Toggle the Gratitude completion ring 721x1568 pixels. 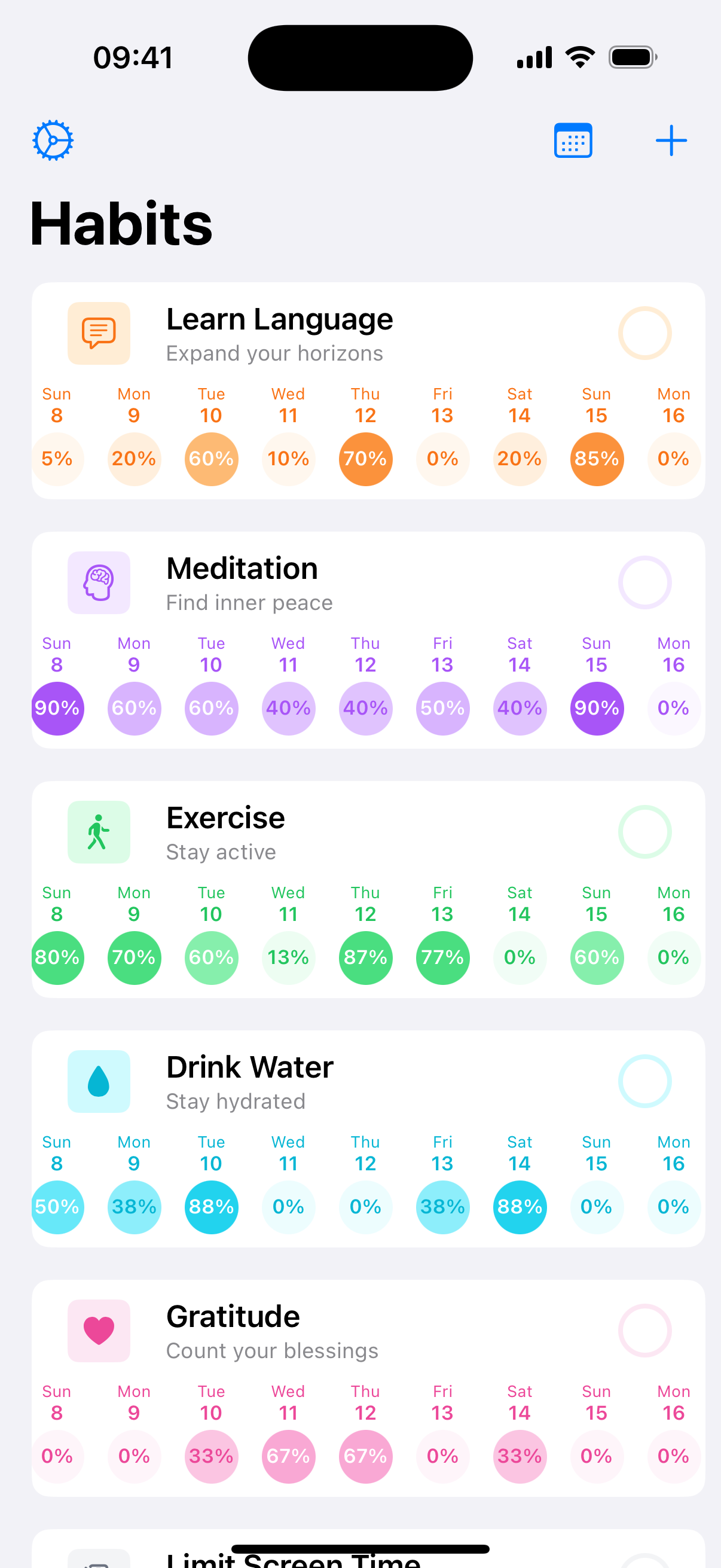(x=645, y=1331)
